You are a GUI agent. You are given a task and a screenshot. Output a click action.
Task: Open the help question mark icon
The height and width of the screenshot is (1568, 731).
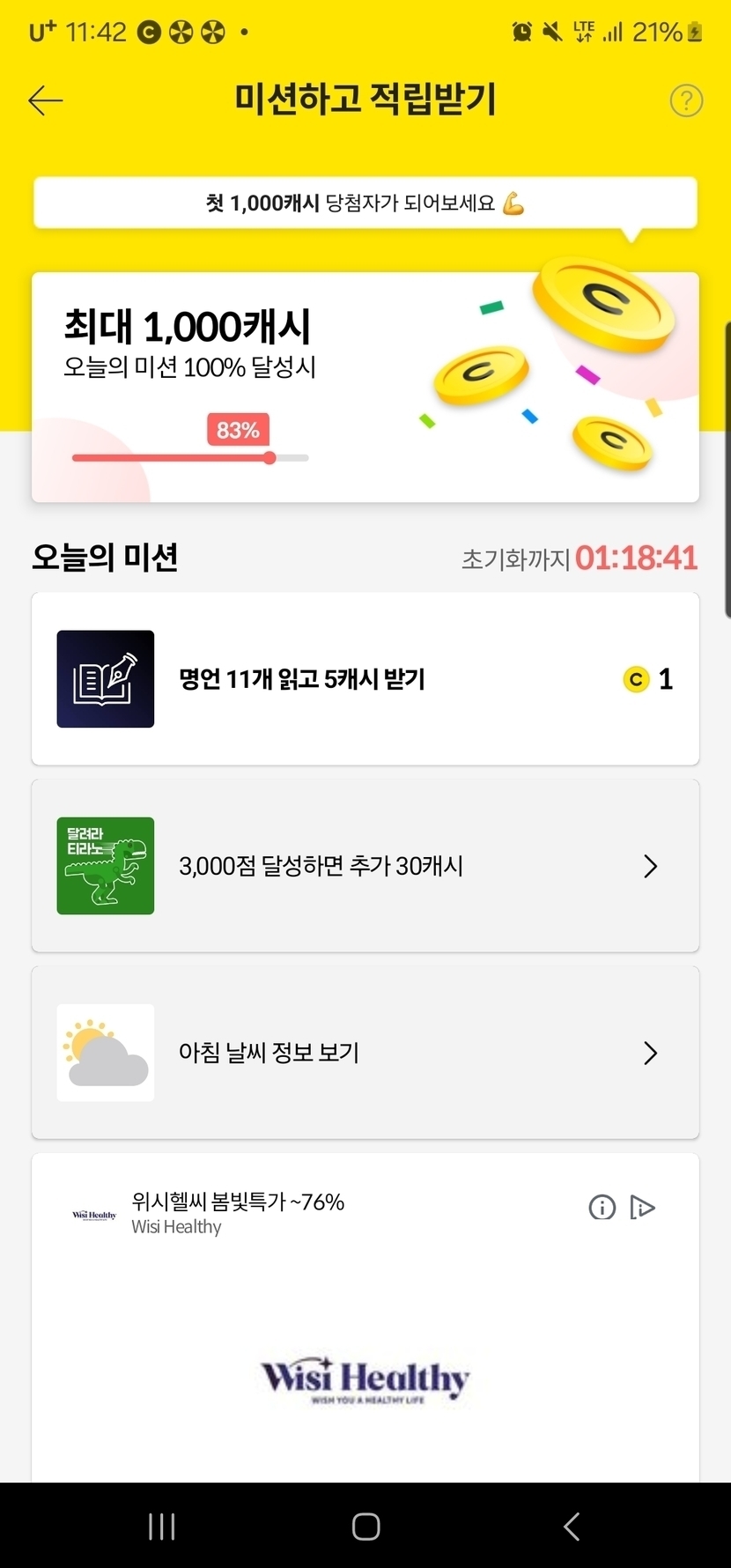(x=686, y=100)
